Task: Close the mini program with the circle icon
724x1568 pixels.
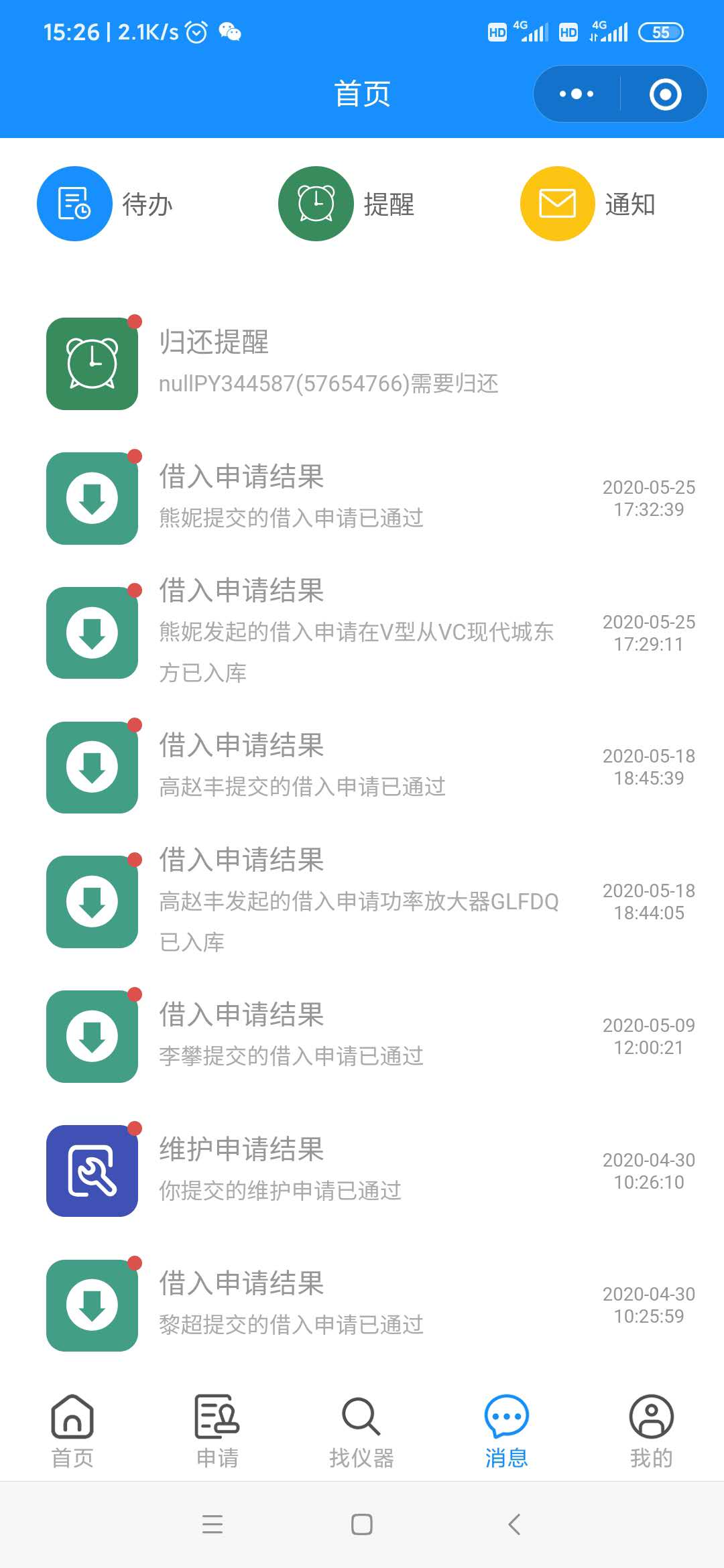Action: 665,94
